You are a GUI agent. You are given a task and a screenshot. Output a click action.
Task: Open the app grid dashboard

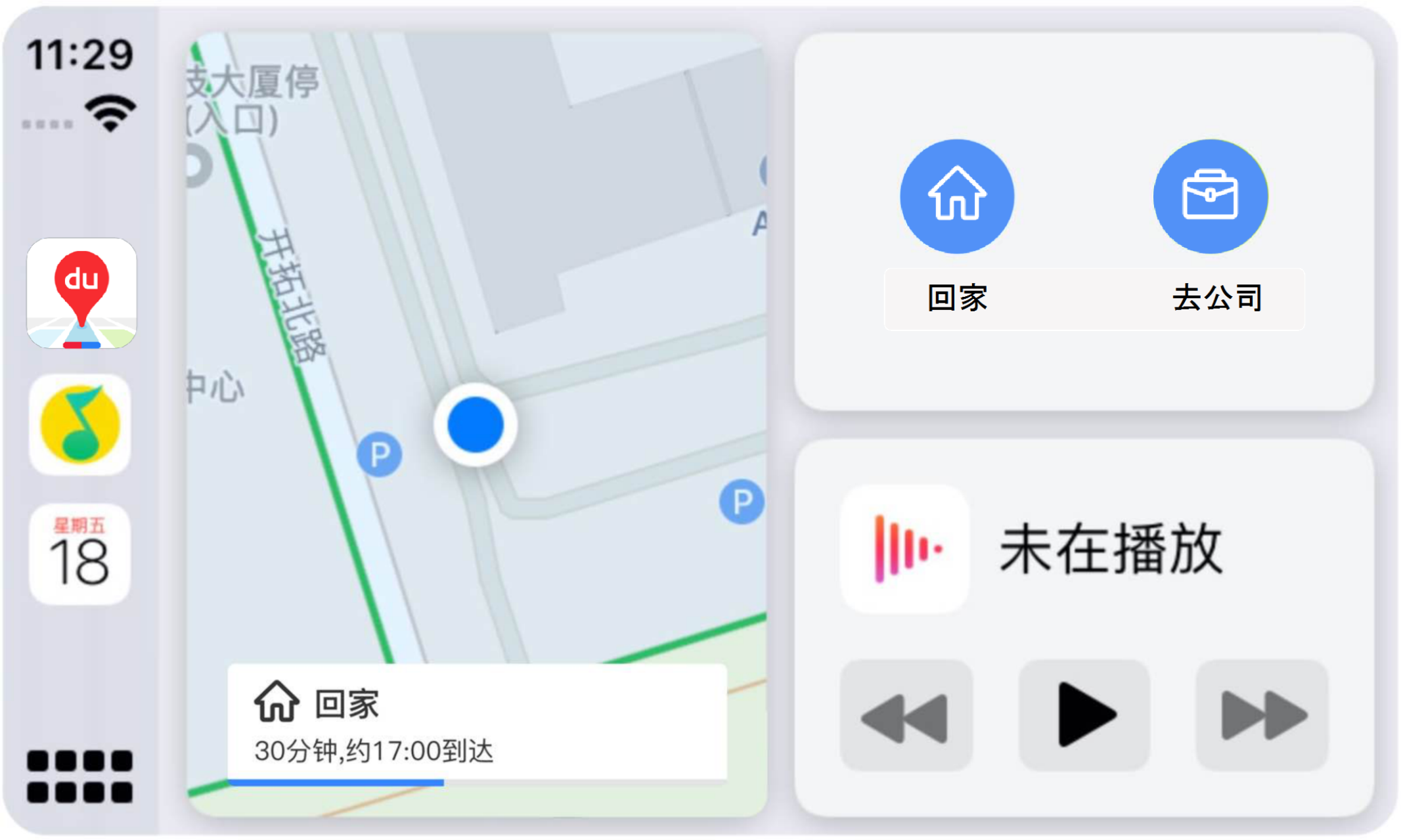coord(80,776)
